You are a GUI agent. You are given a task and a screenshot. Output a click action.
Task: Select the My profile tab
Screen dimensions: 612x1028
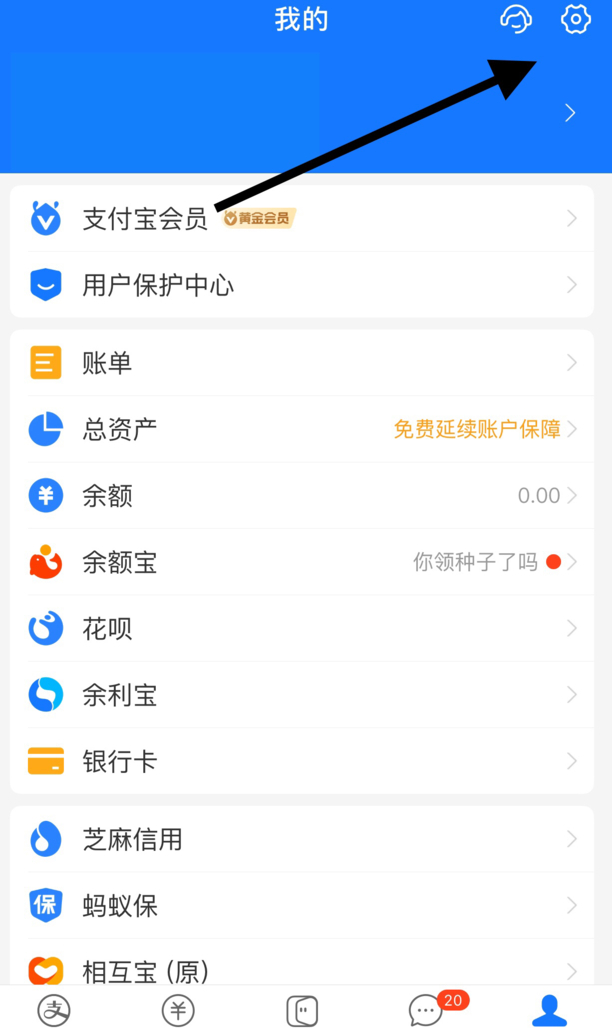pyautogui.click(x=549, y=1010)
